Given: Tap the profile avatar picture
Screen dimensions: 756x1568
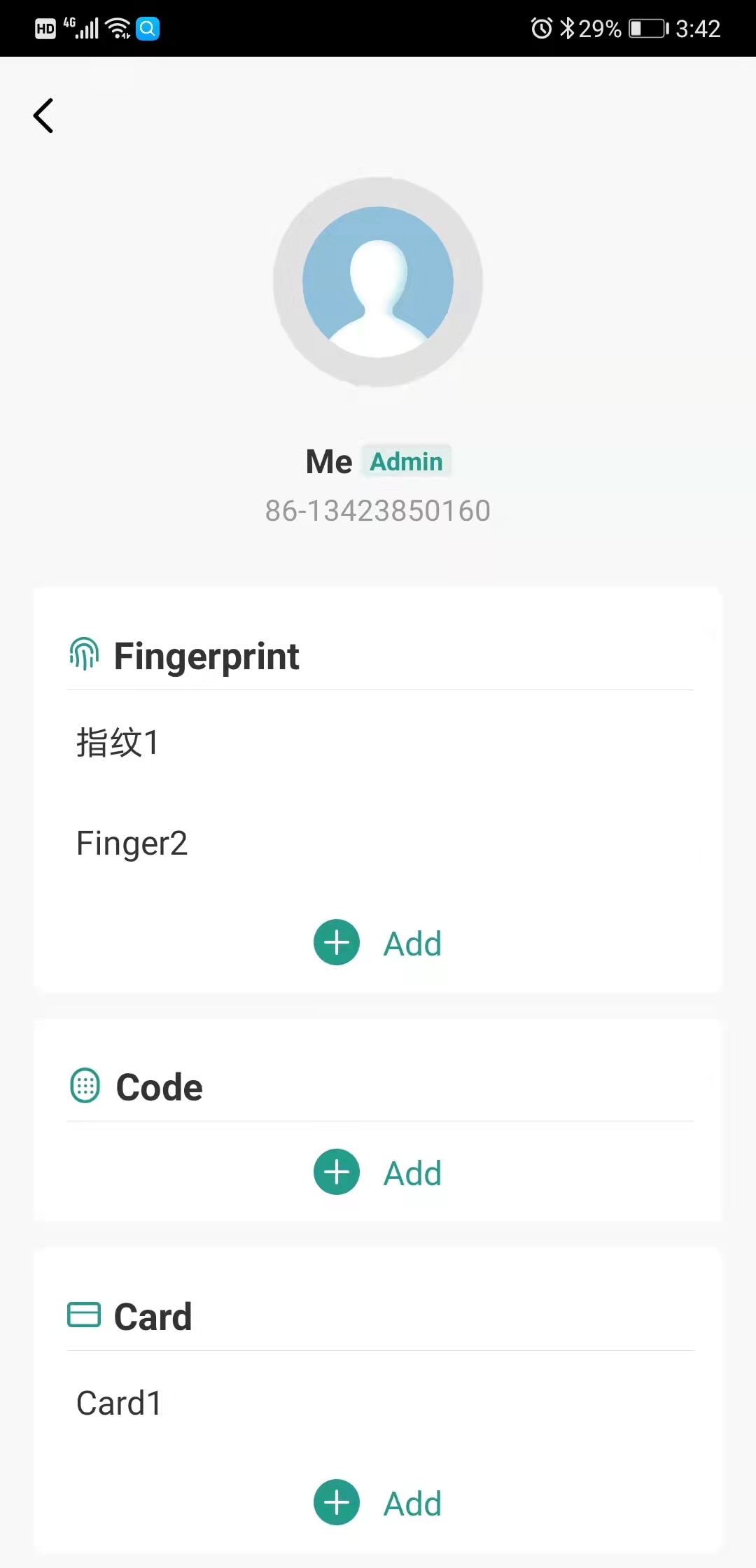Looking at the screenshot, I should pos(378,282).
